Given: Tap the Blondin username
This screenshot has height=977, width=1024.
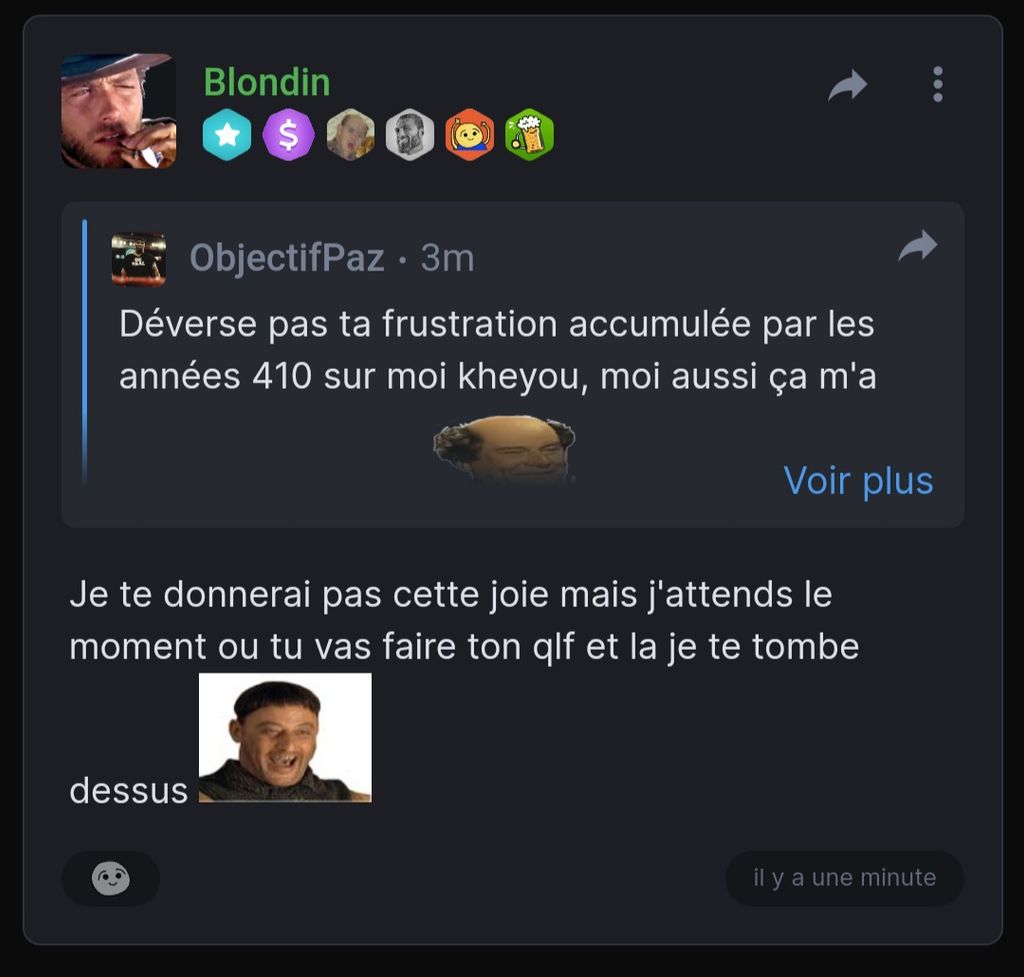Looking at the screenshot, I should 266,82.
